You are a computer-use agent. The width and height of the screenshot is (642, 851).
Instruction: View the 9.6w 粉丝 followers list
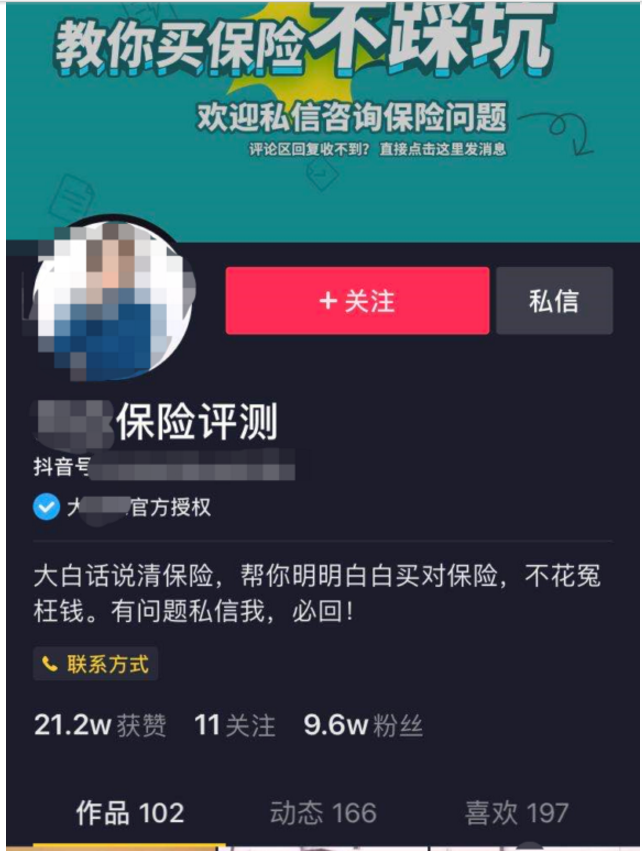click(x=363, y=725)
